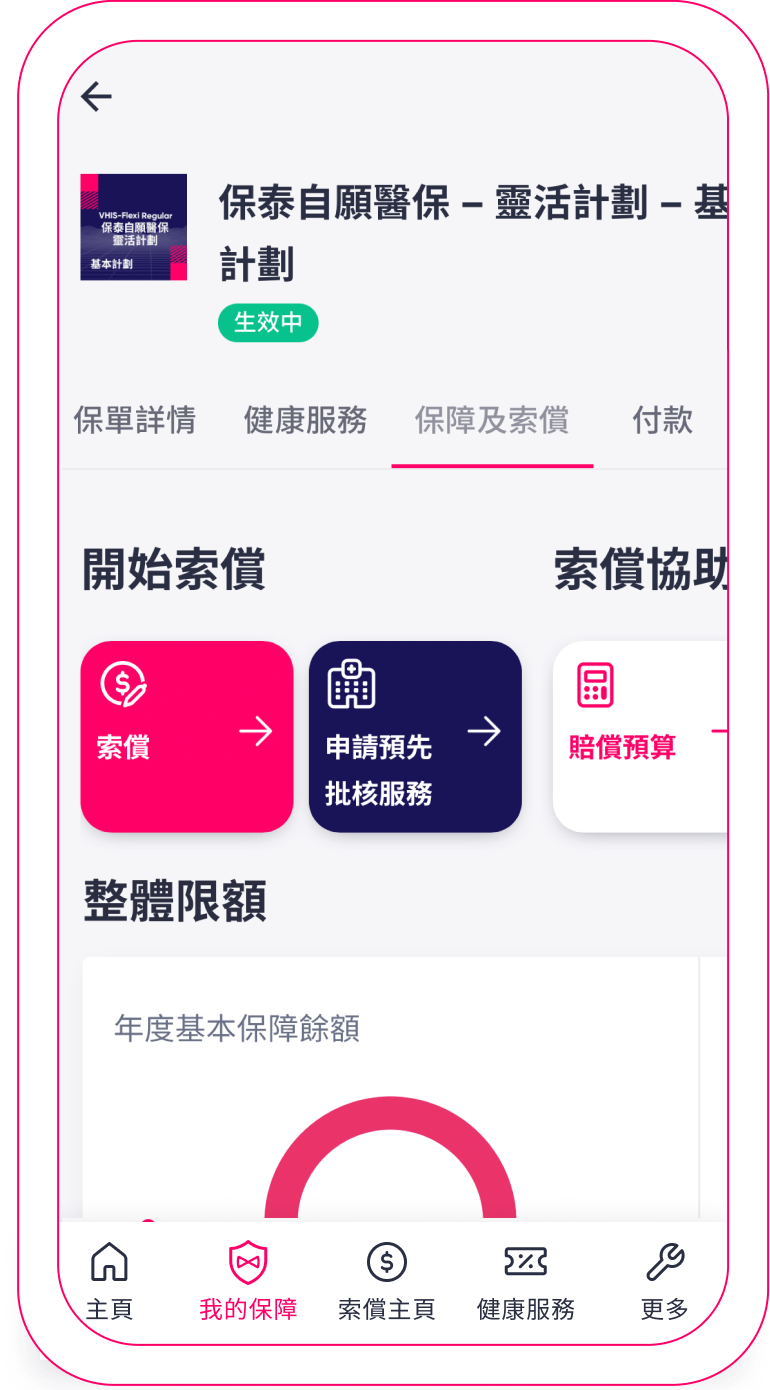Open 我的保障 in bottom navigation
770x1390 pixels.
[x=248, y=1282]
